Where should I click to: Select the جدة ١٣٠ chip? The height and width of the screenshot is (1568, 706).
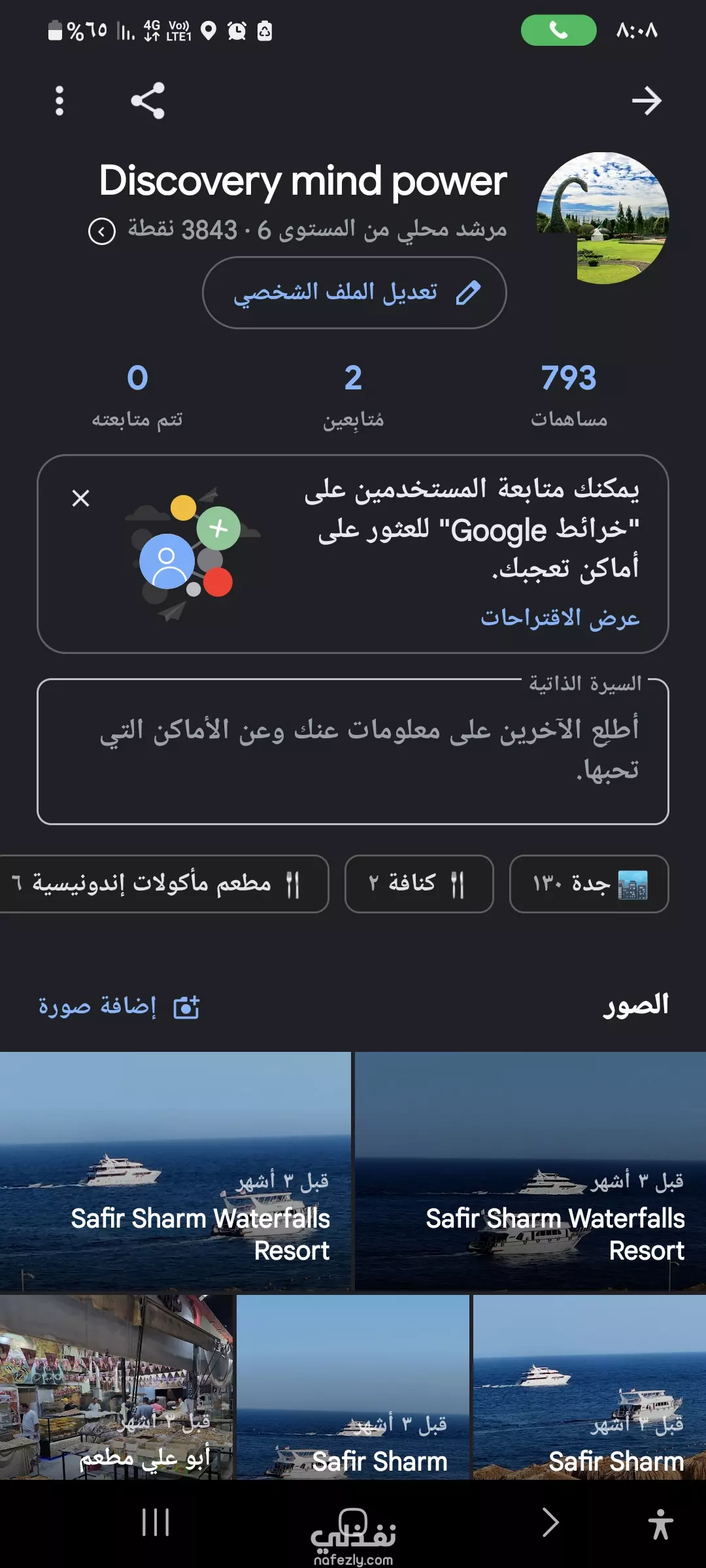coord(589,884)
